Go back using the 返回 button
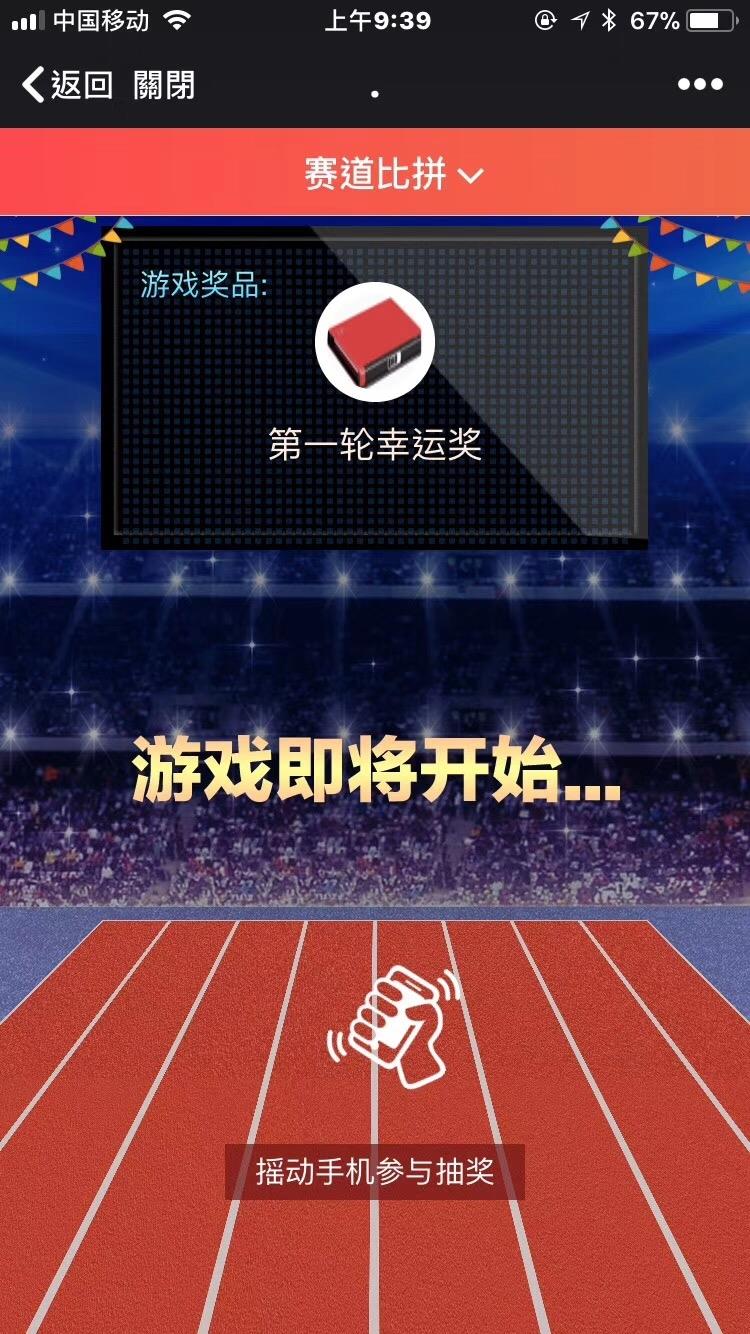 [66, 85]
